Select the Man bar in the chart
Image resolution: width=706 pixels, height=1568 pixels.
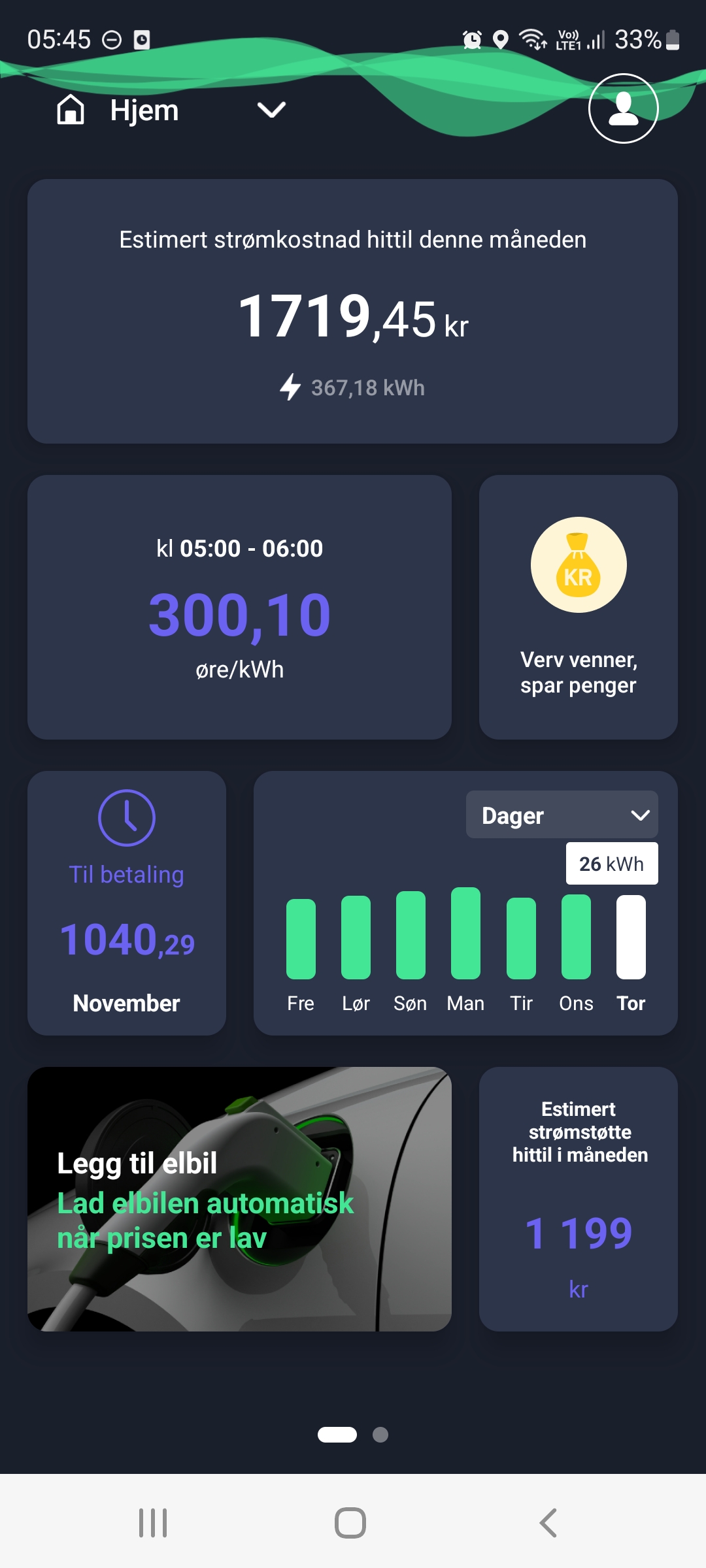coord(465,933)
